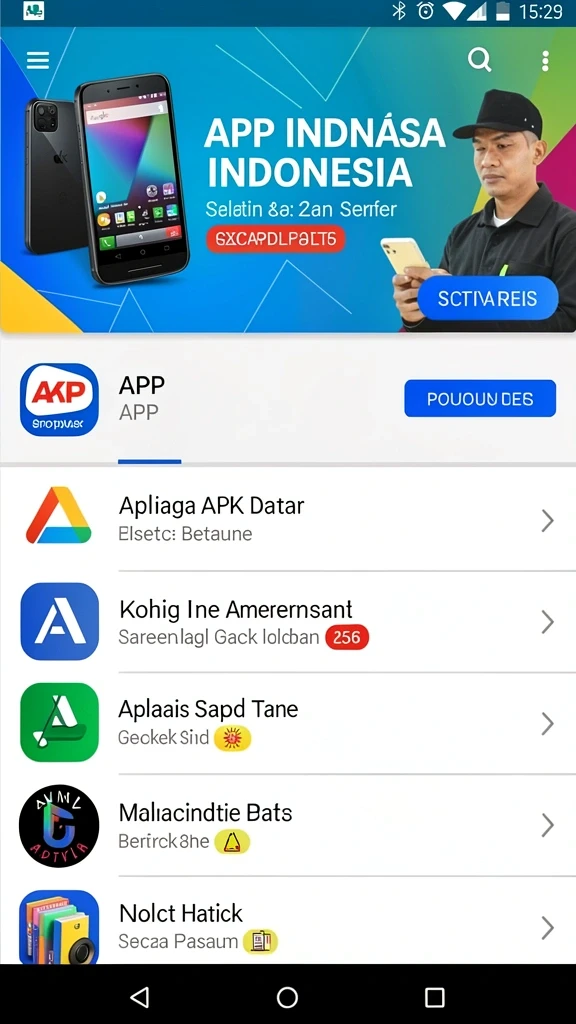The height and width of the screenshot is (1024, 576).
Task: Go back with the system back button
Action: (139, 997)
